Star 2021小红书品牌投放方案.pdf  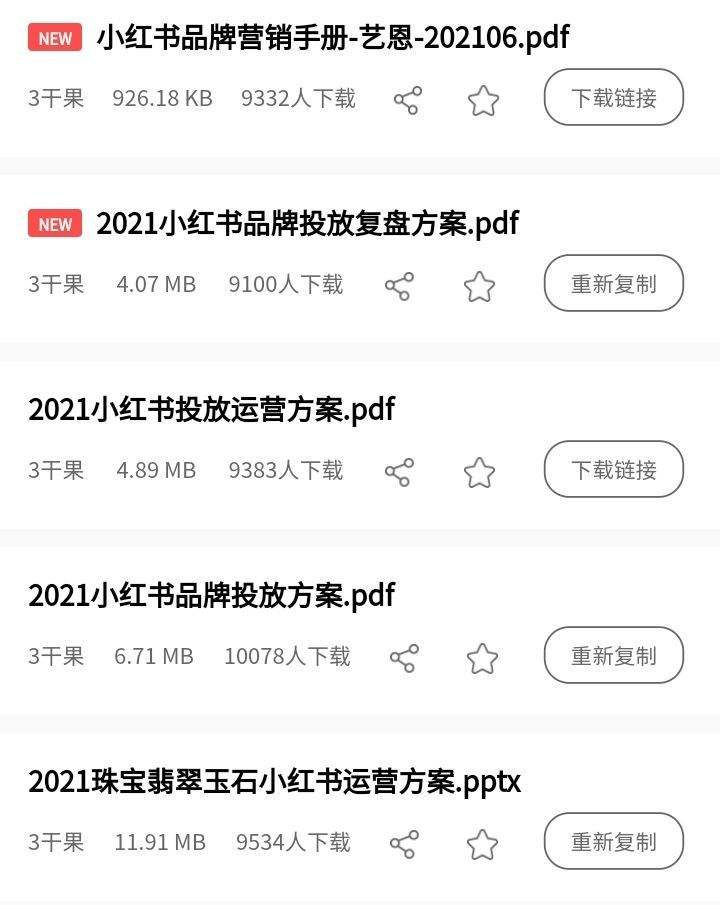click(483, 658)
